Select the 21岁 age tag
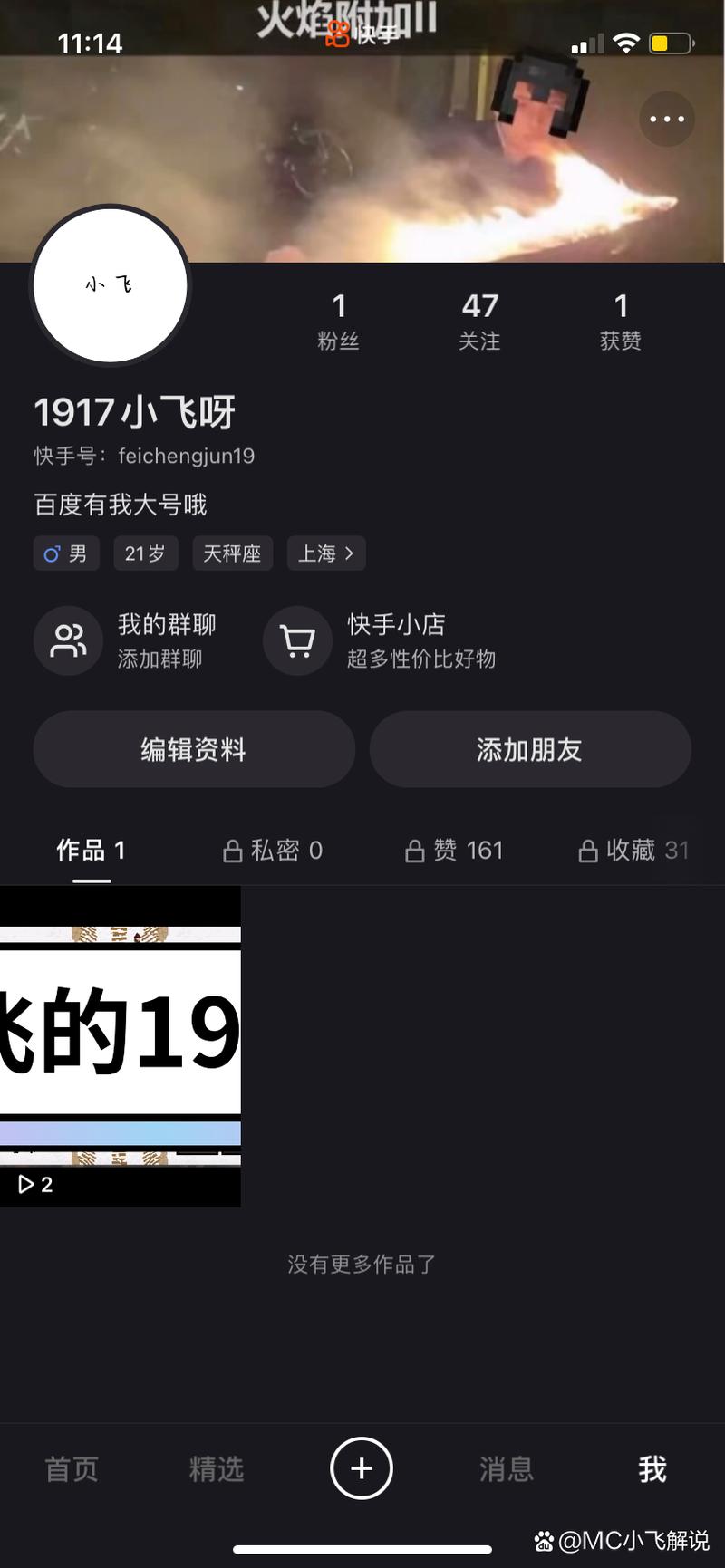Screen dimensions: 725x1568 pos(145,553)
